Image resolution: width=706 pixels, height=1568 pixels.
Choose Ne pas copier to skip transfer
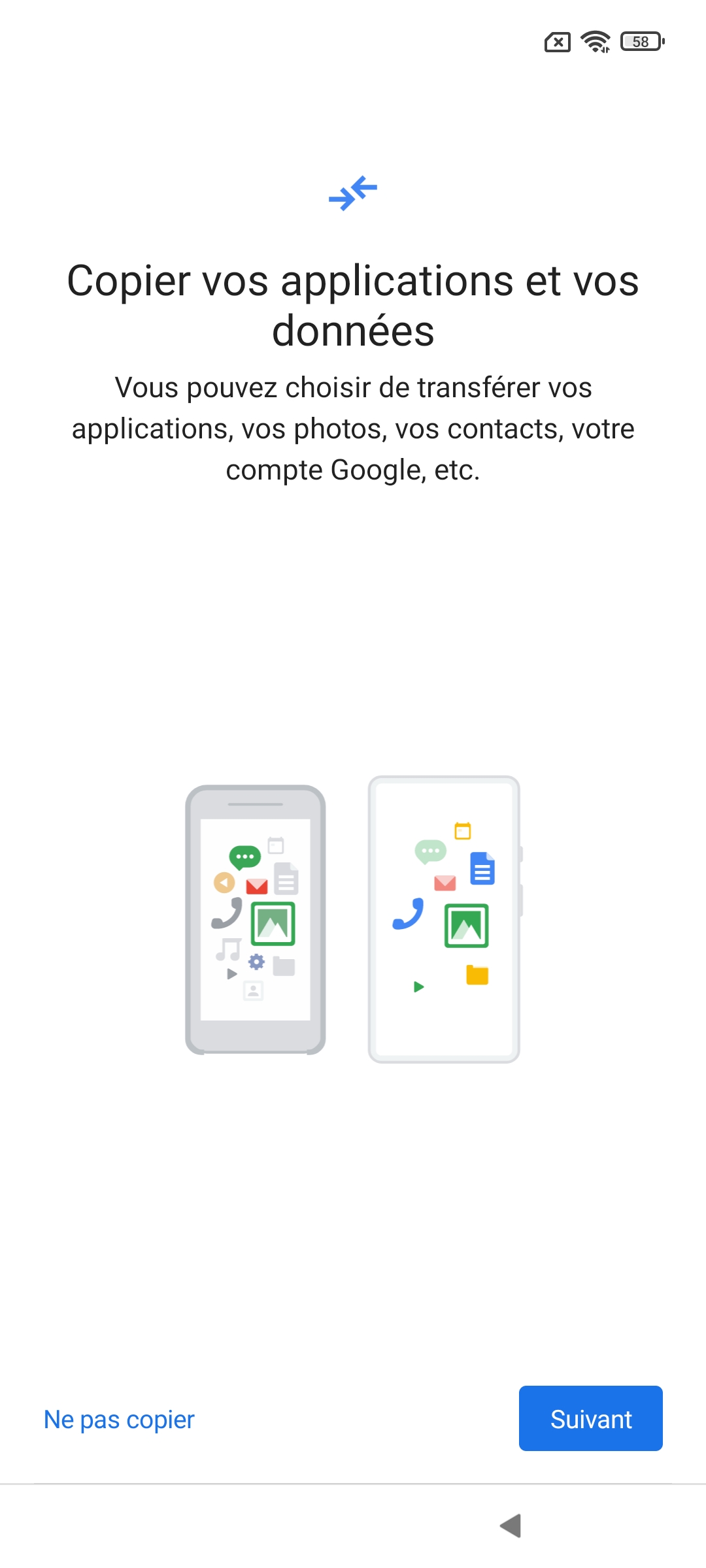click(x=119, y=1420)
